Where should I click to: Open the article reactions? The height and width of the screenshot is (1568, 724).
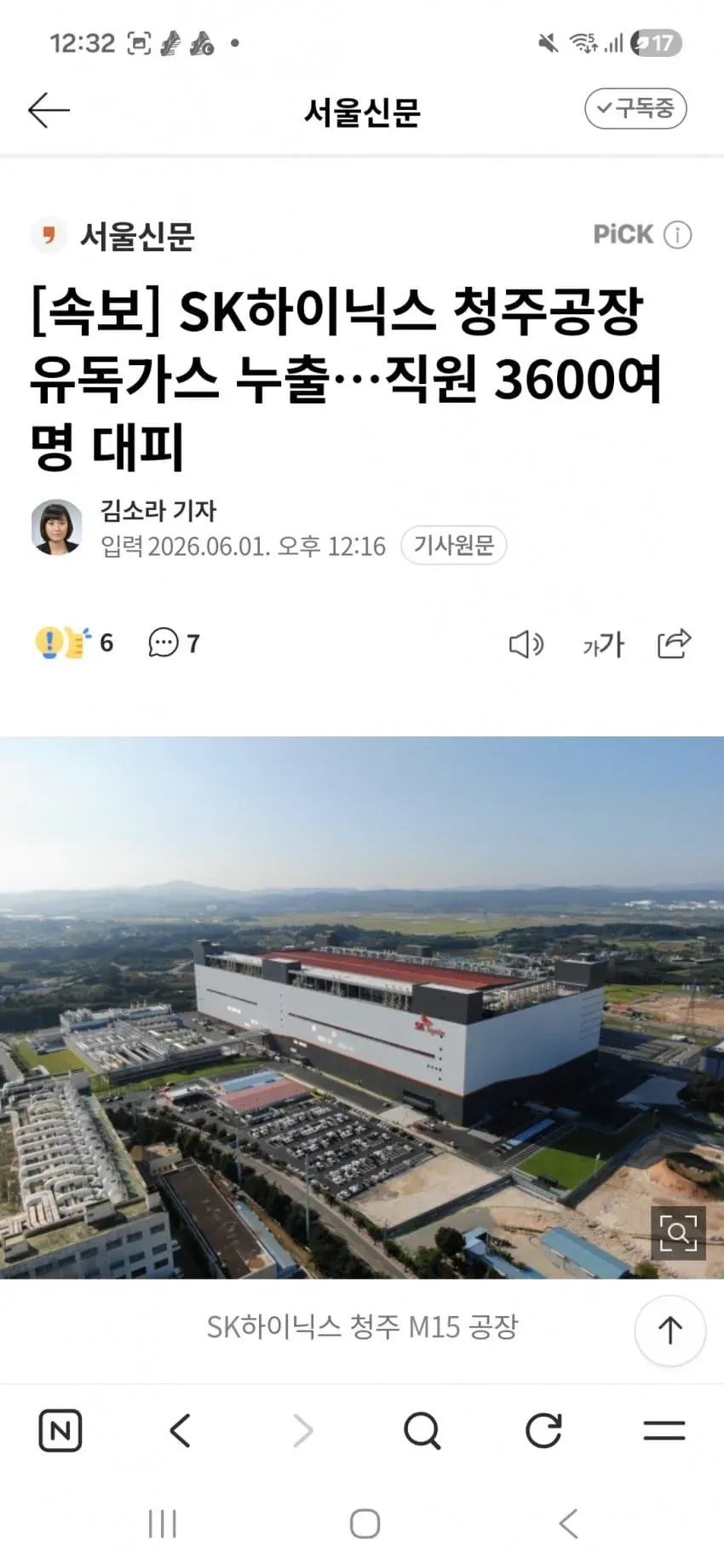point(74,643)
